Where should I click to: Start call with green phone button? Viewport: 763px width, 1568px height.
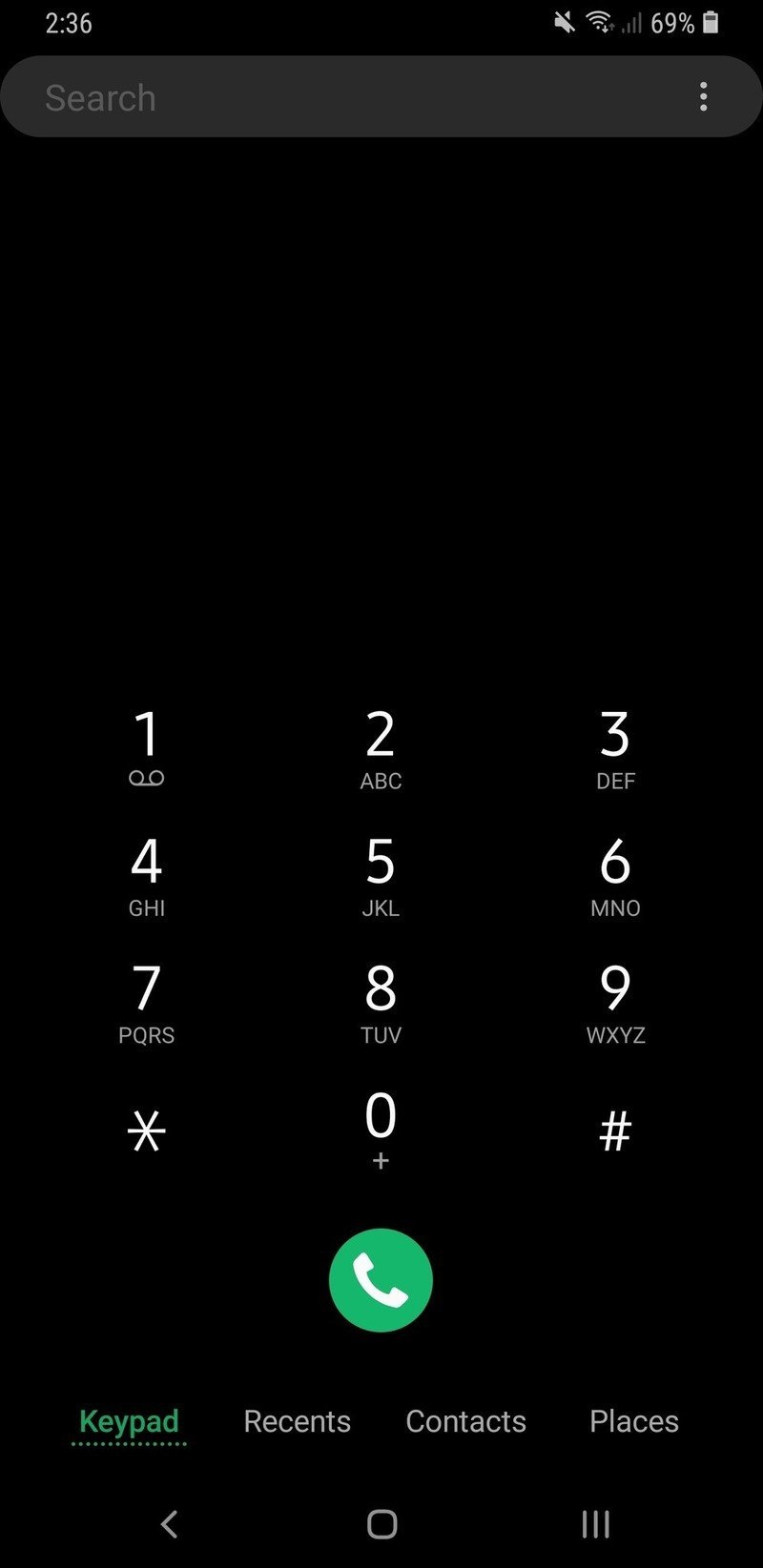pyautogui.click(x=381, y=1280)
